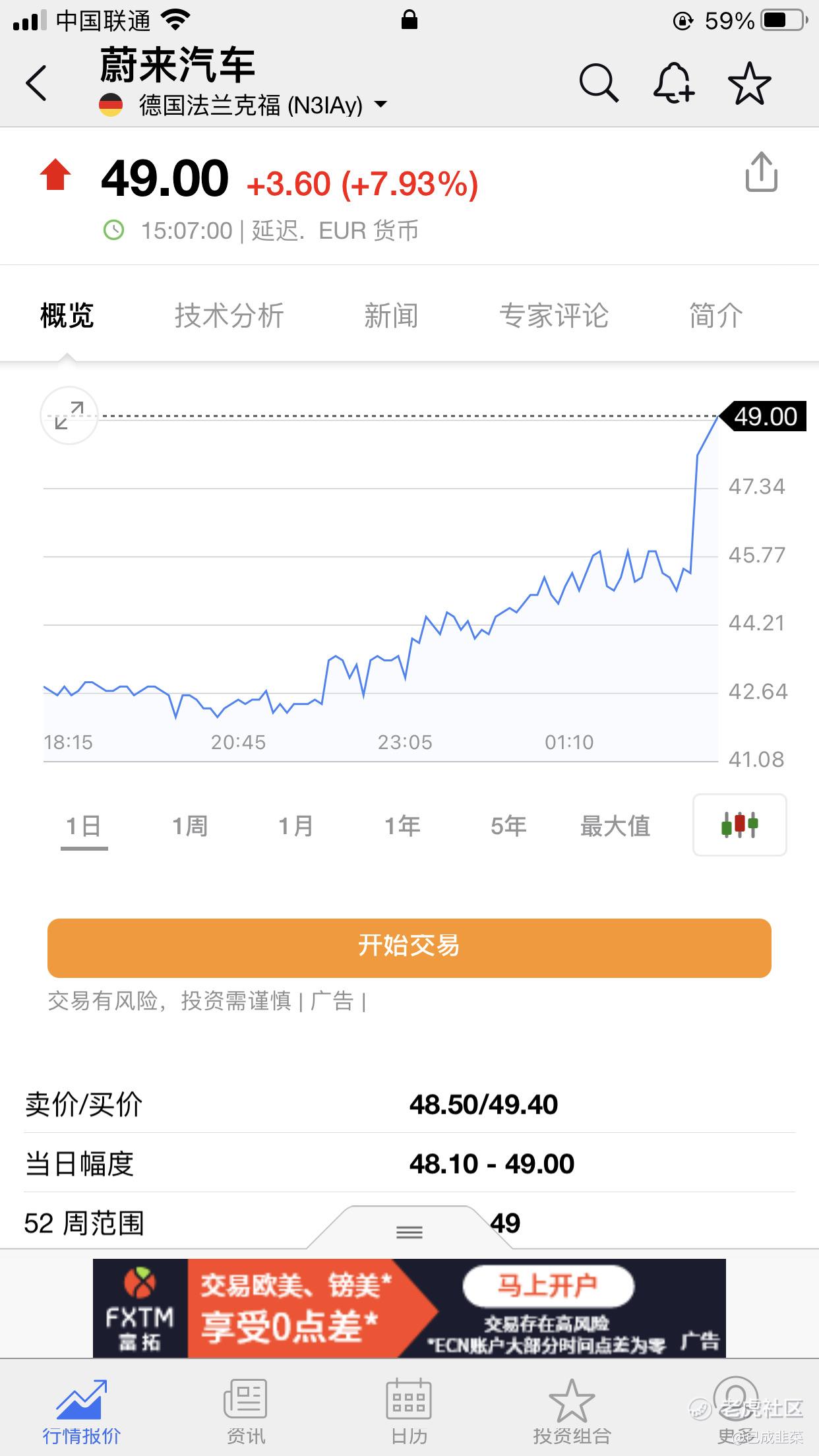The image size is (819, 1456).
Task: Switch to the 技术分析 tab
Action: click(x=229, y=315)
